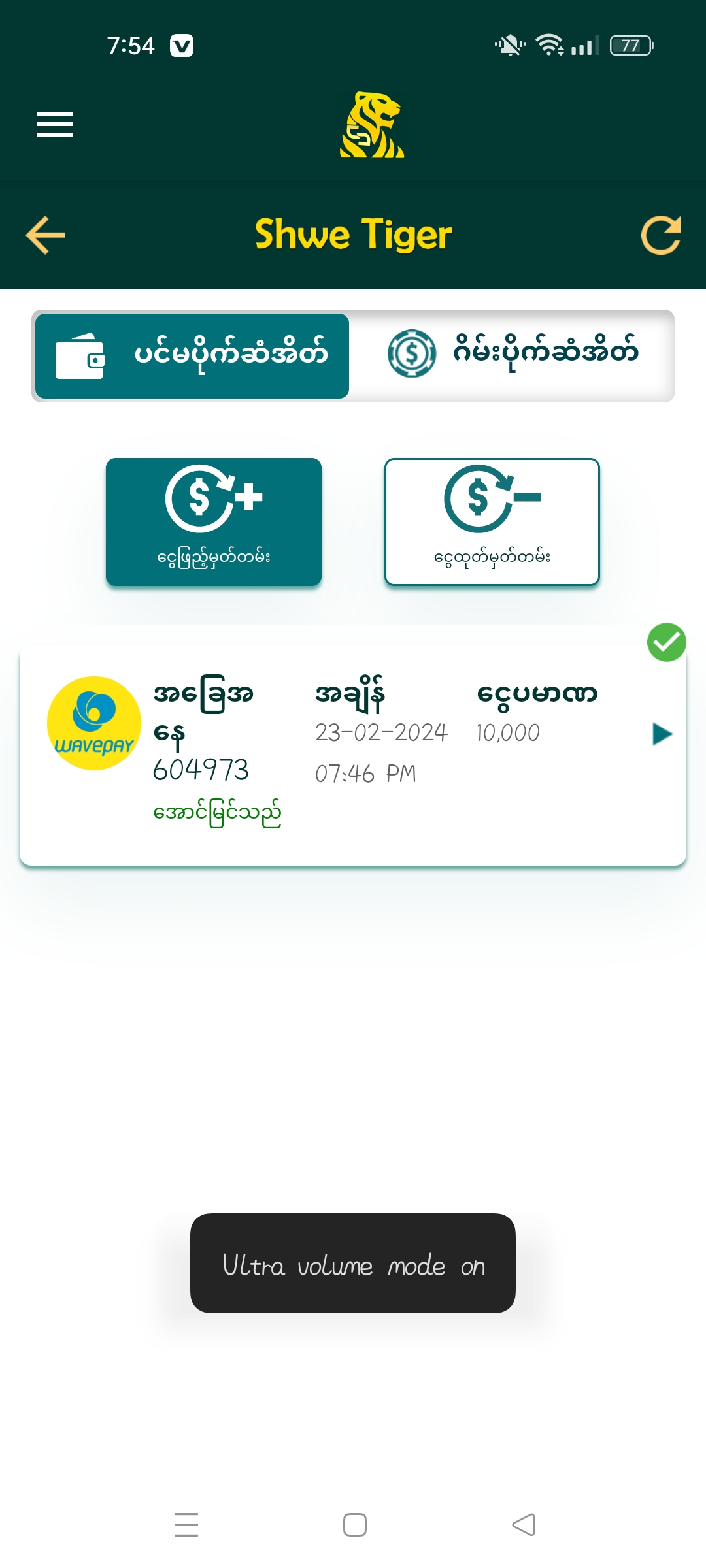
Task: Expand transaction 604973 with the arrow
Action: pos(662,734)
